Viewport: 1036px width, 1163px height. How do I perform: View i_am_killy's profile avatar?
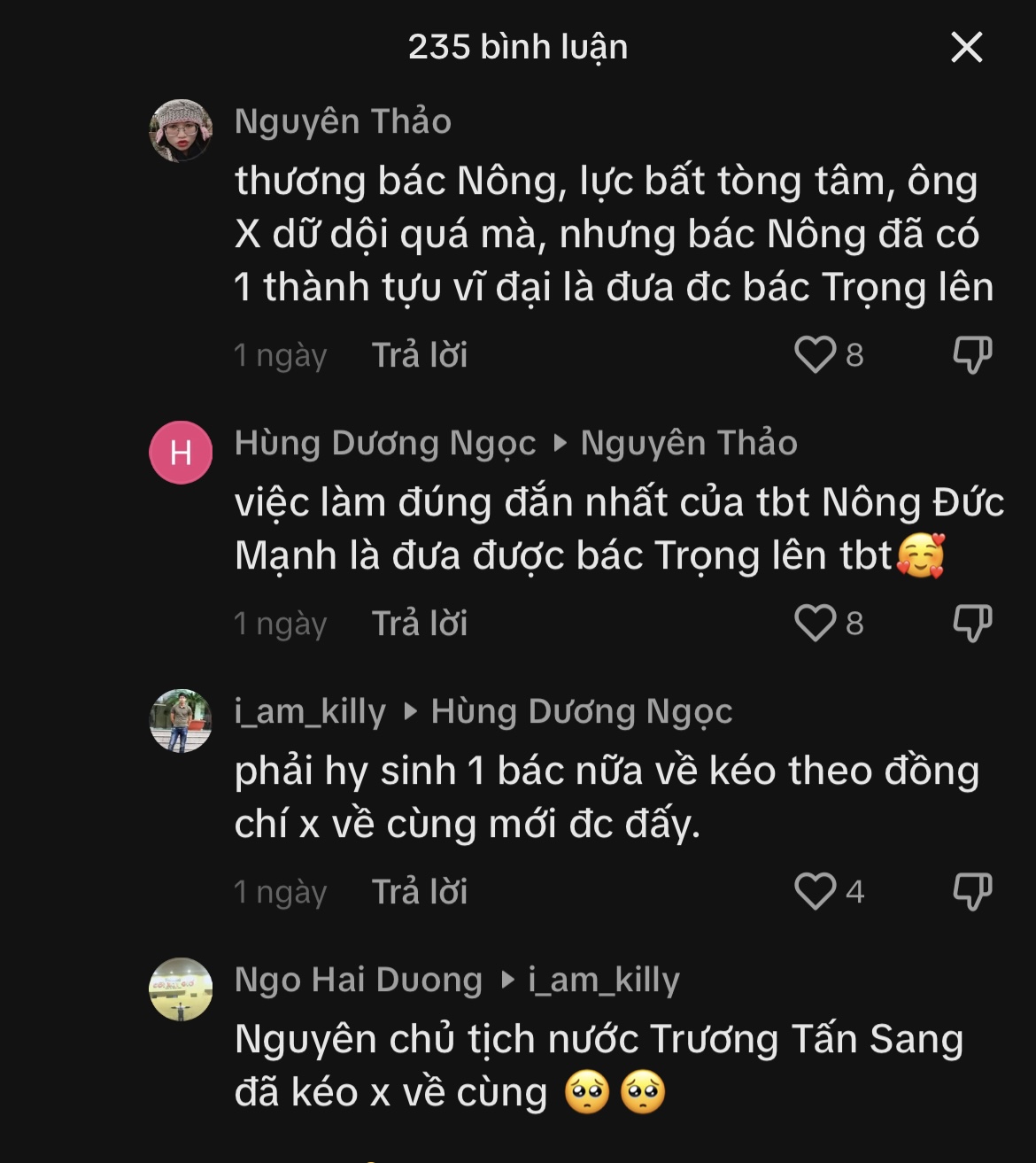click(181, 721)
